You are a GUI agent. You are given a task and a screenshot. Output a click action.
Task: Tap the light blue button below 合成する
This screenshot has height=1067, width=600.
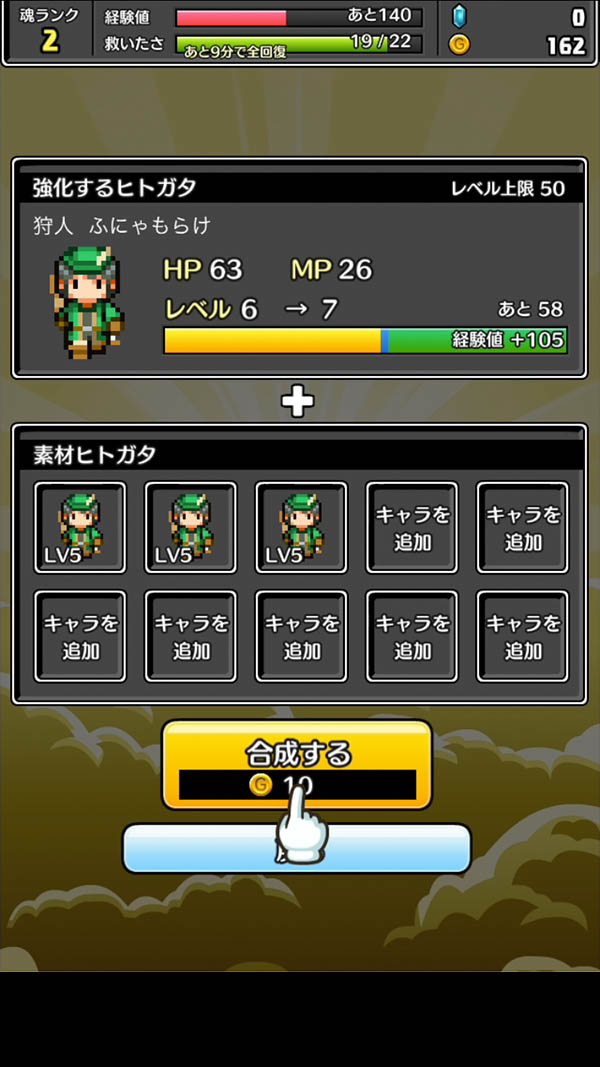[297, 849]
